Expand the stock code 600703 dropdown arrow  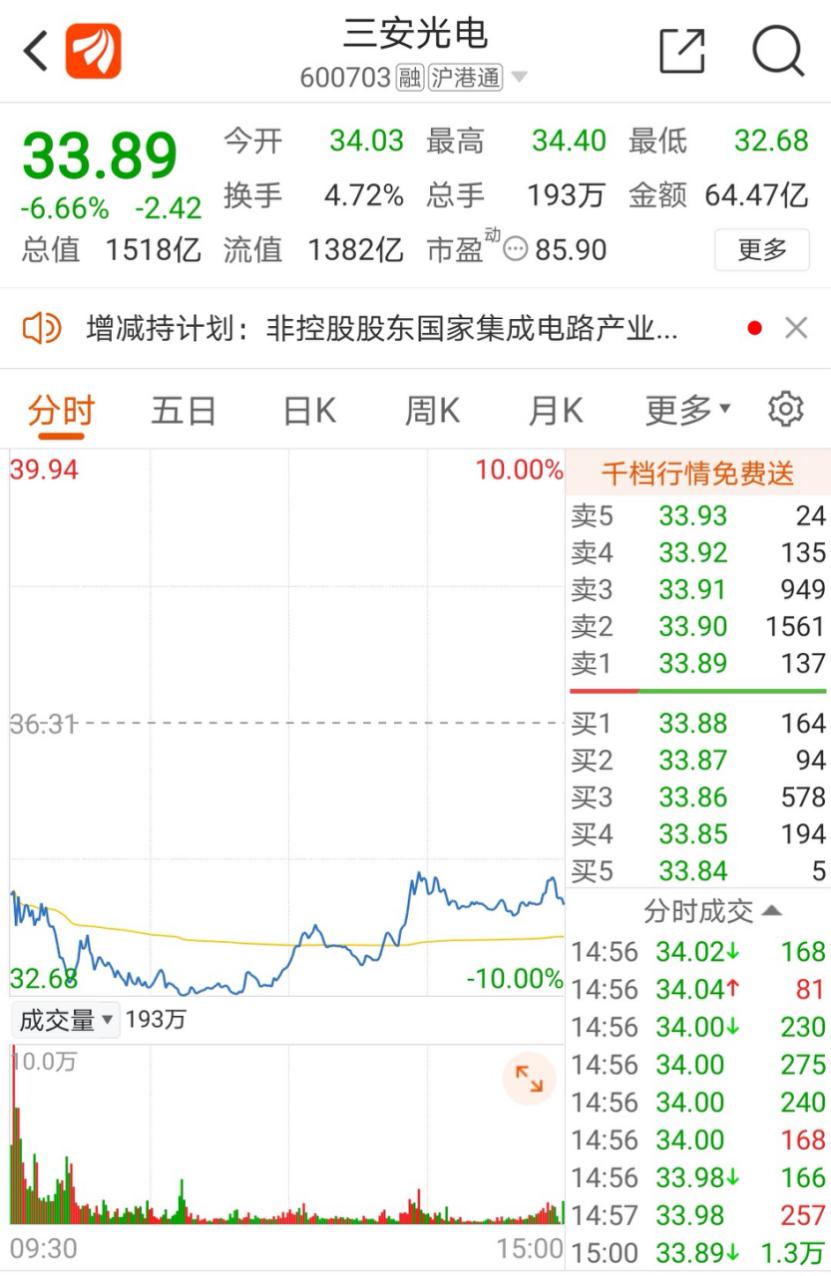[x=519, y=77]
